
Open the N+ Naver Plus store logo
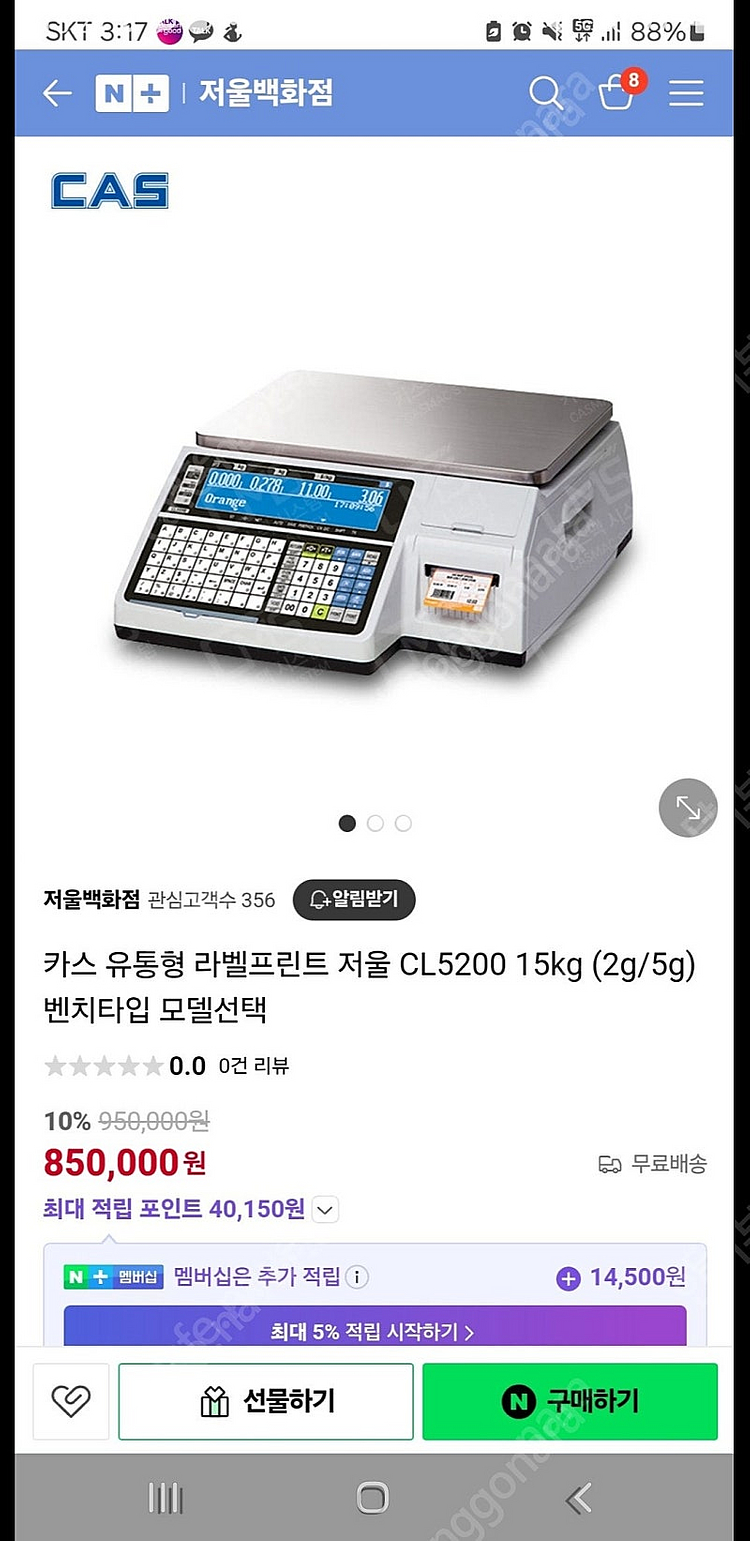point(131,94)
